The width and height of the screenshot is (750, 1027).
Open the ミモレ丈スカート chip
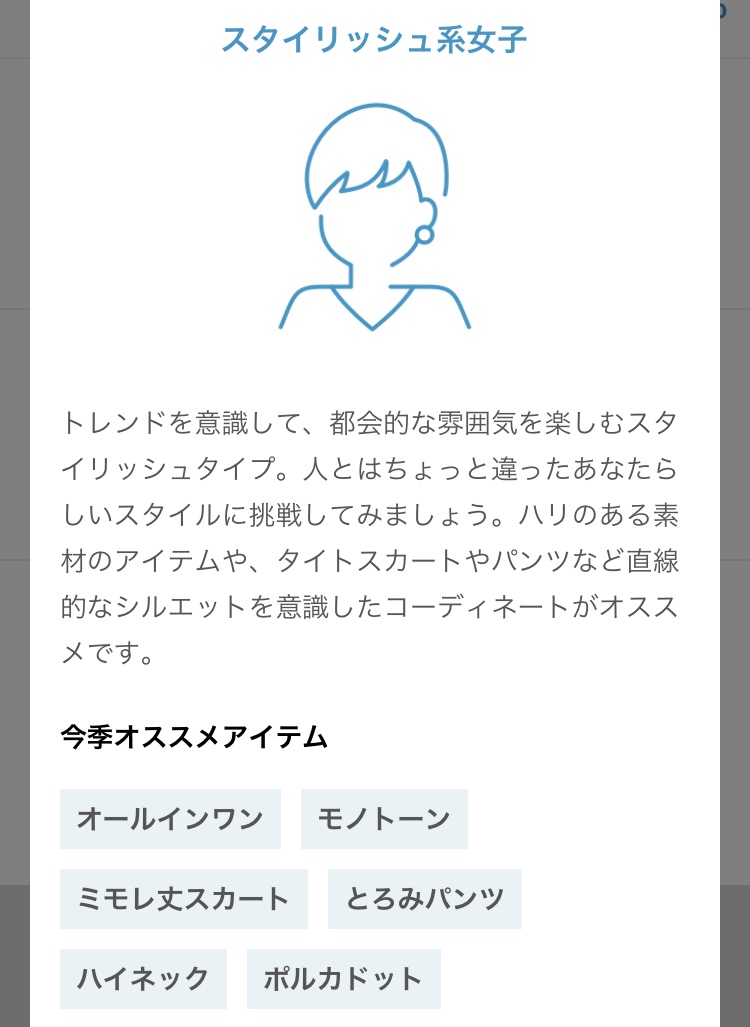(183, 899)
